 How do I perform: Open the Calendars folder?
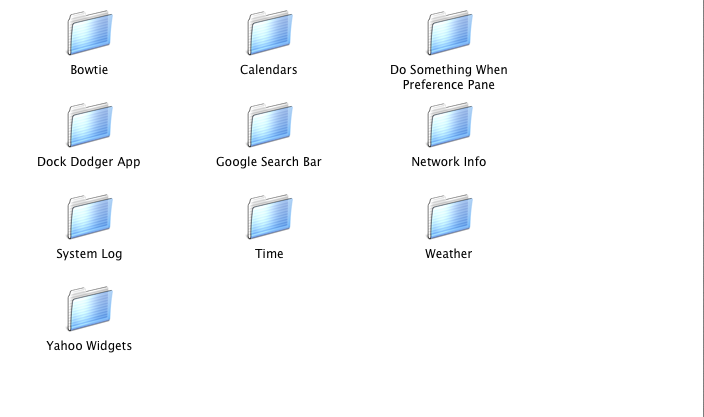click(269, 33)
